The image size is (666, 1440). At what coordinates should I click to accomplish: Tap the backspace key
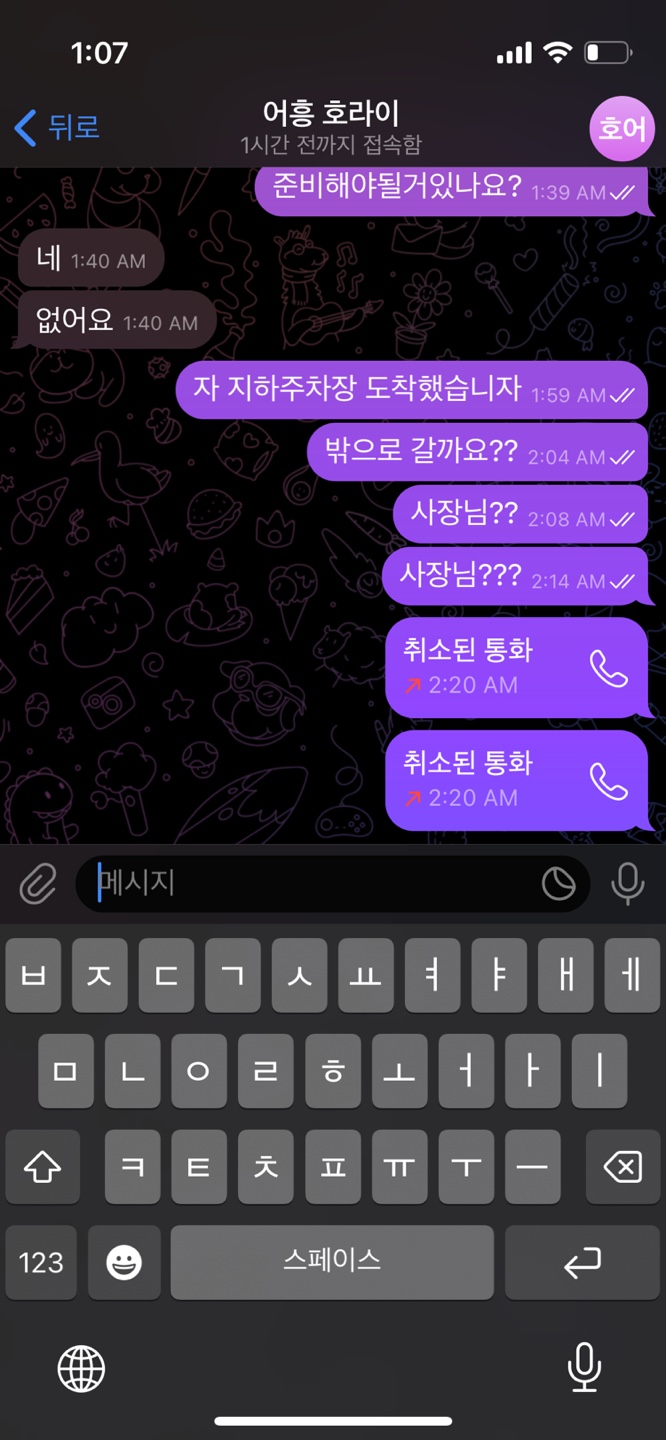point(622,1167)
